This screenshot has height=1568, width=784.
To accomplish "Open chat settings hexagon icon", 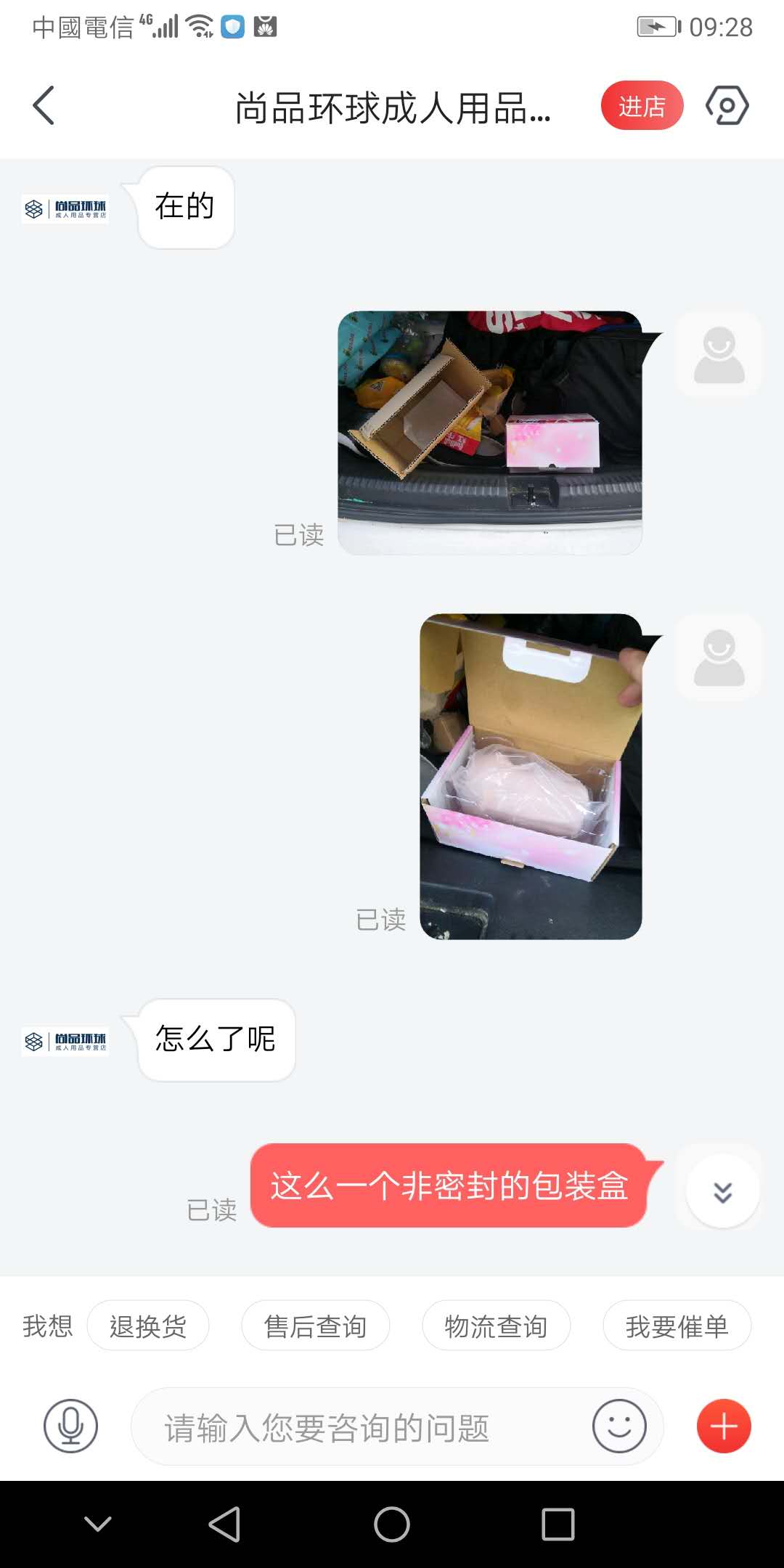I will tap(727, 106).
